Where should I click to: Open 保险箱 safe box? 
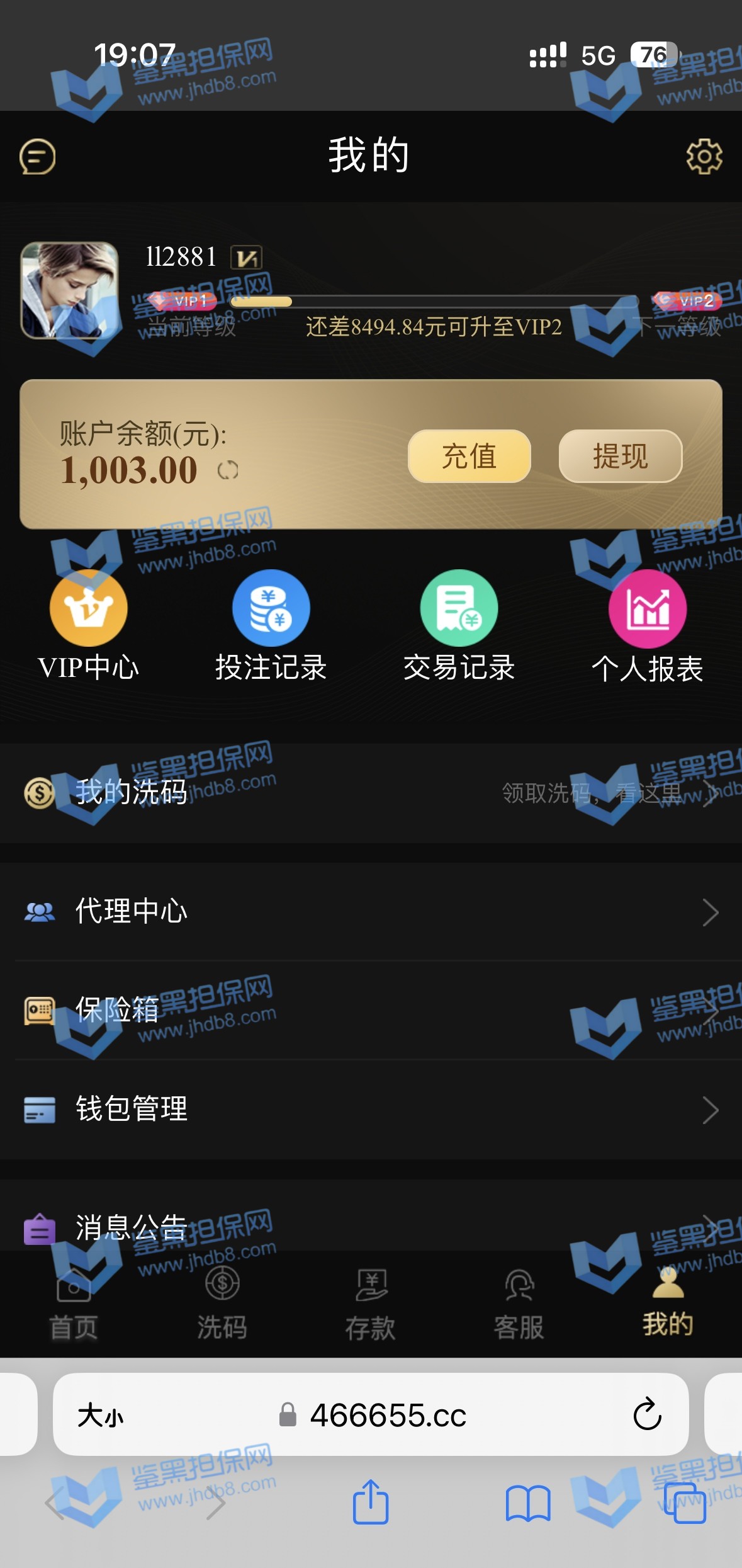point(371,1010)
